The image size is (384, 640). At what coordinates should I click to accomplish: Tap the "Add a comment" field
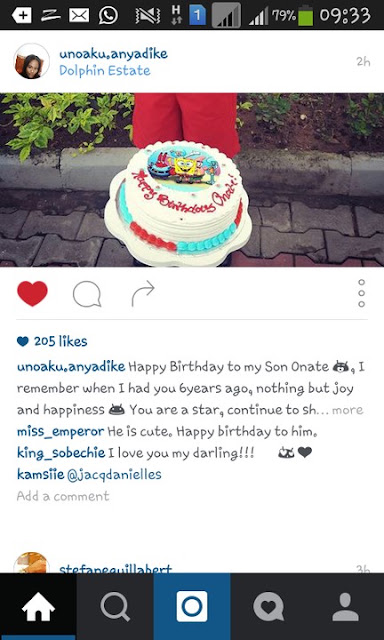coord(63,496)
